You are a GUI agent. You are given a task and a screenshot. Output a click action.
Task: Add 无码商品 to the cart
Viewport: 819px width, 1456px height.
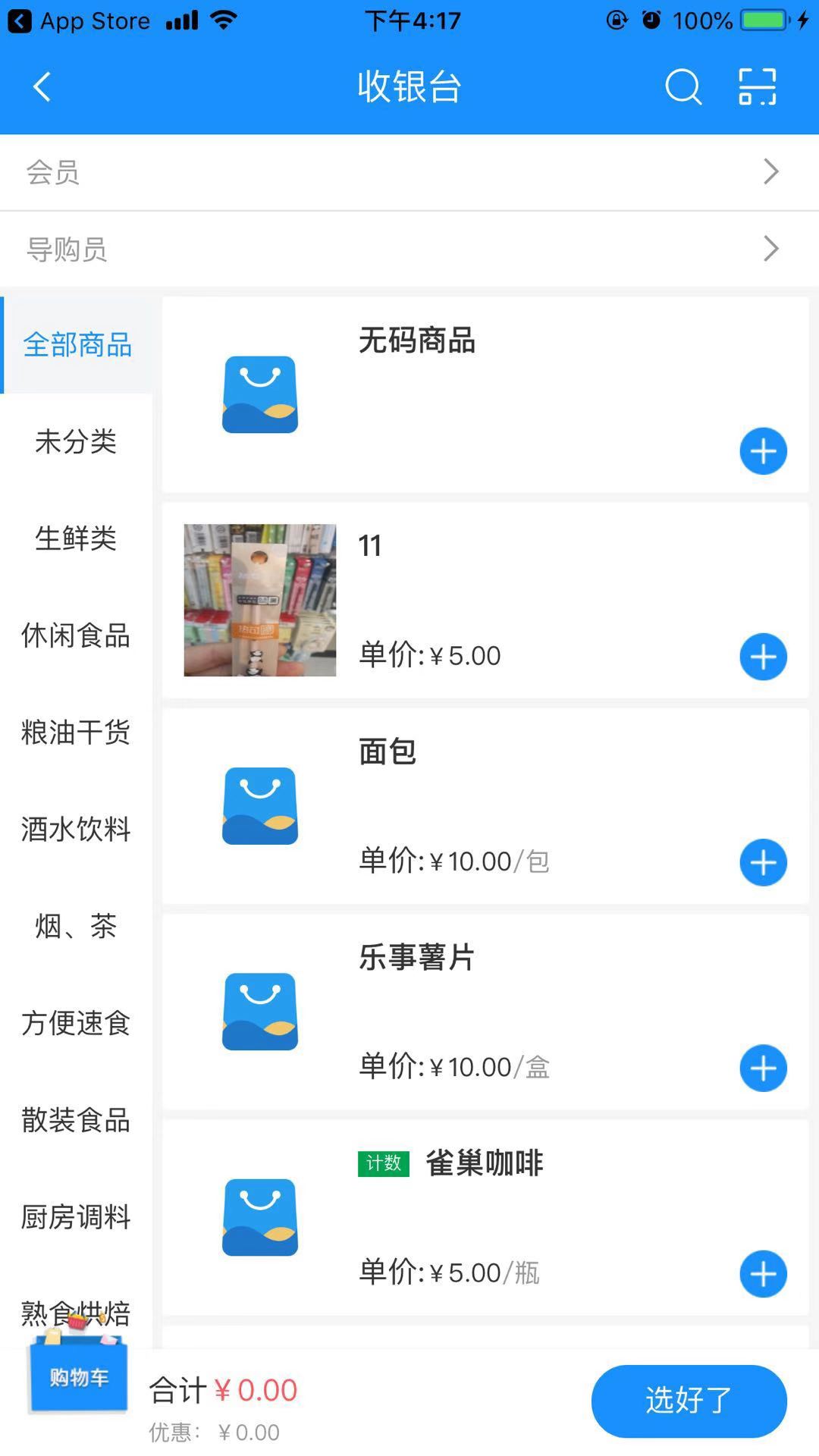763,451
